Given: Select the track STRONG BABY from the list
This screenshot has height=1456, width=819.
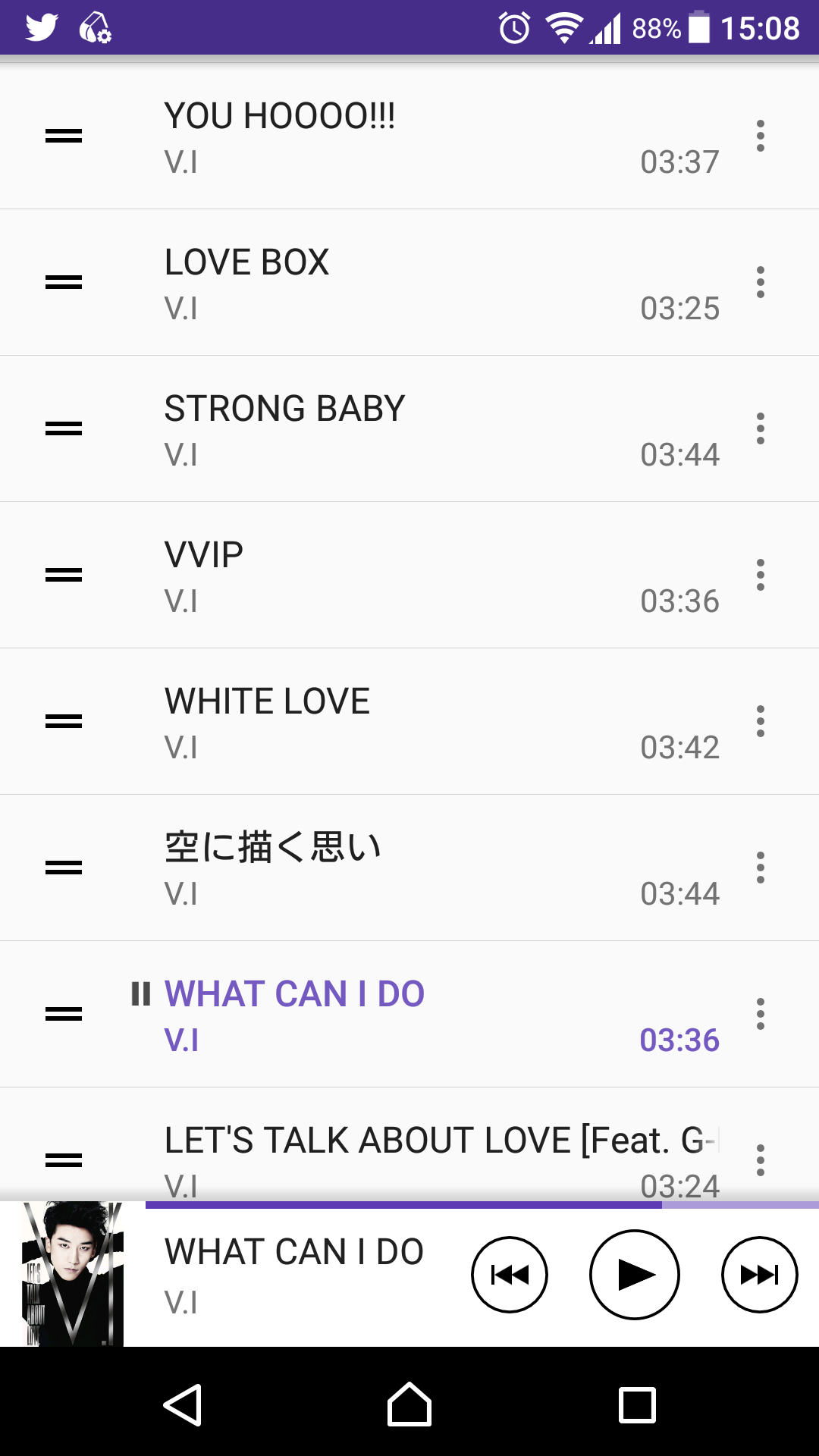Looking at the screenshot, I should coord(284,407).
